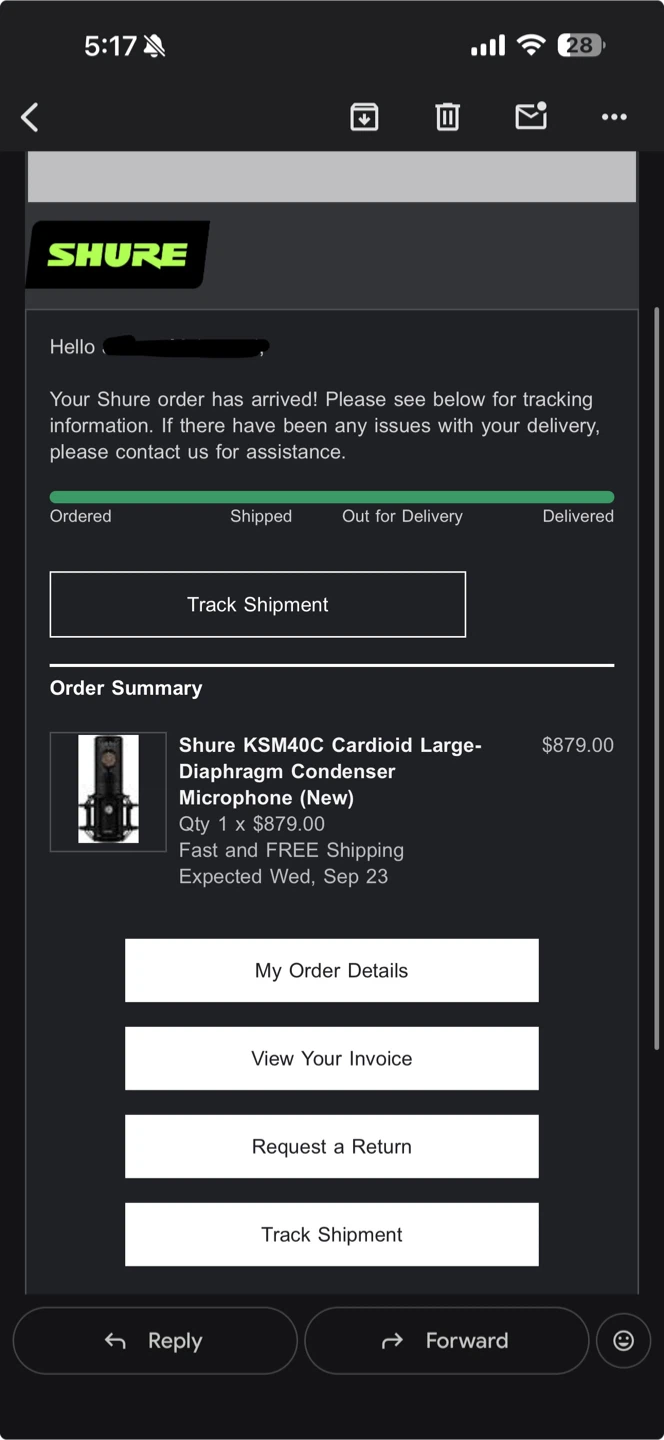
Task: Archive this email
Action: 364,117
